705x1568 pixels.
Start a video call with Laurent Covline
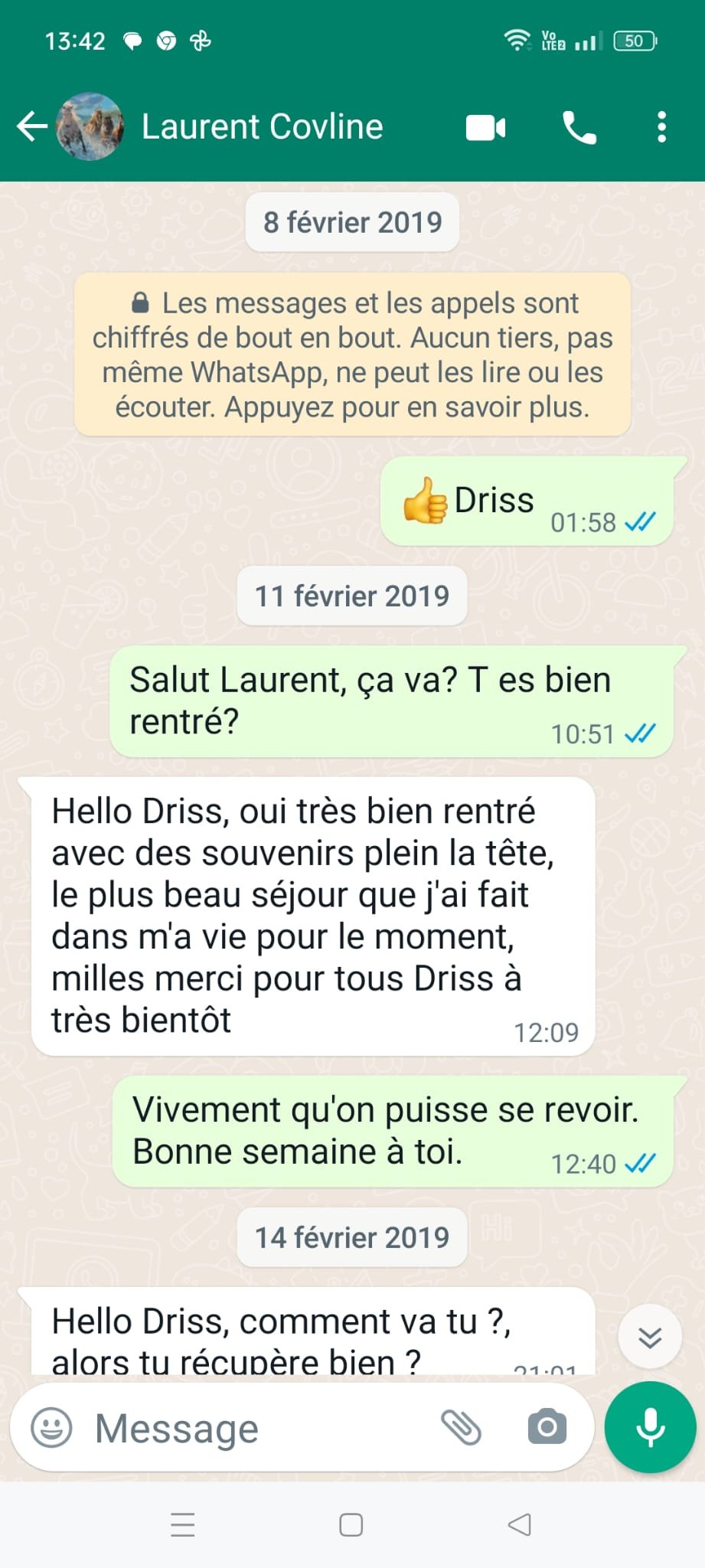485,128
